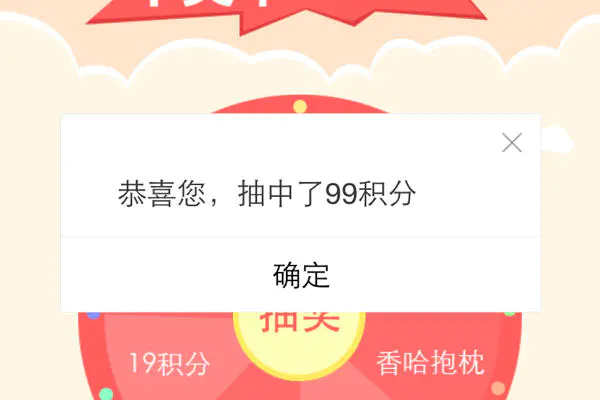This screenshot has height=400, width=600.
Task: Close the prize dialog with the X
Action: (512, 143)
